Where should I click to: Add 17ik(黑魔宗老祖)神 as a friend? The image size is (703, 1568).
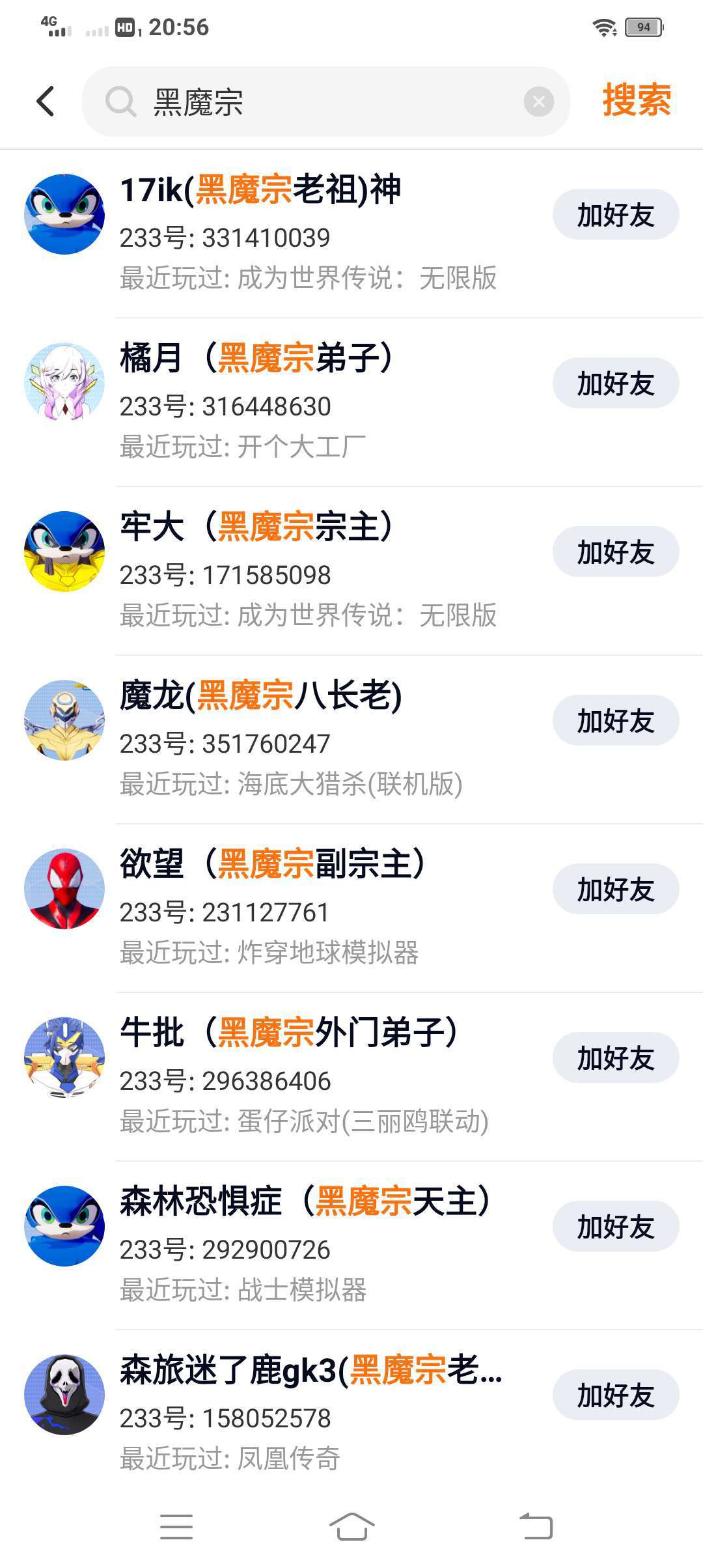point(615,214)
